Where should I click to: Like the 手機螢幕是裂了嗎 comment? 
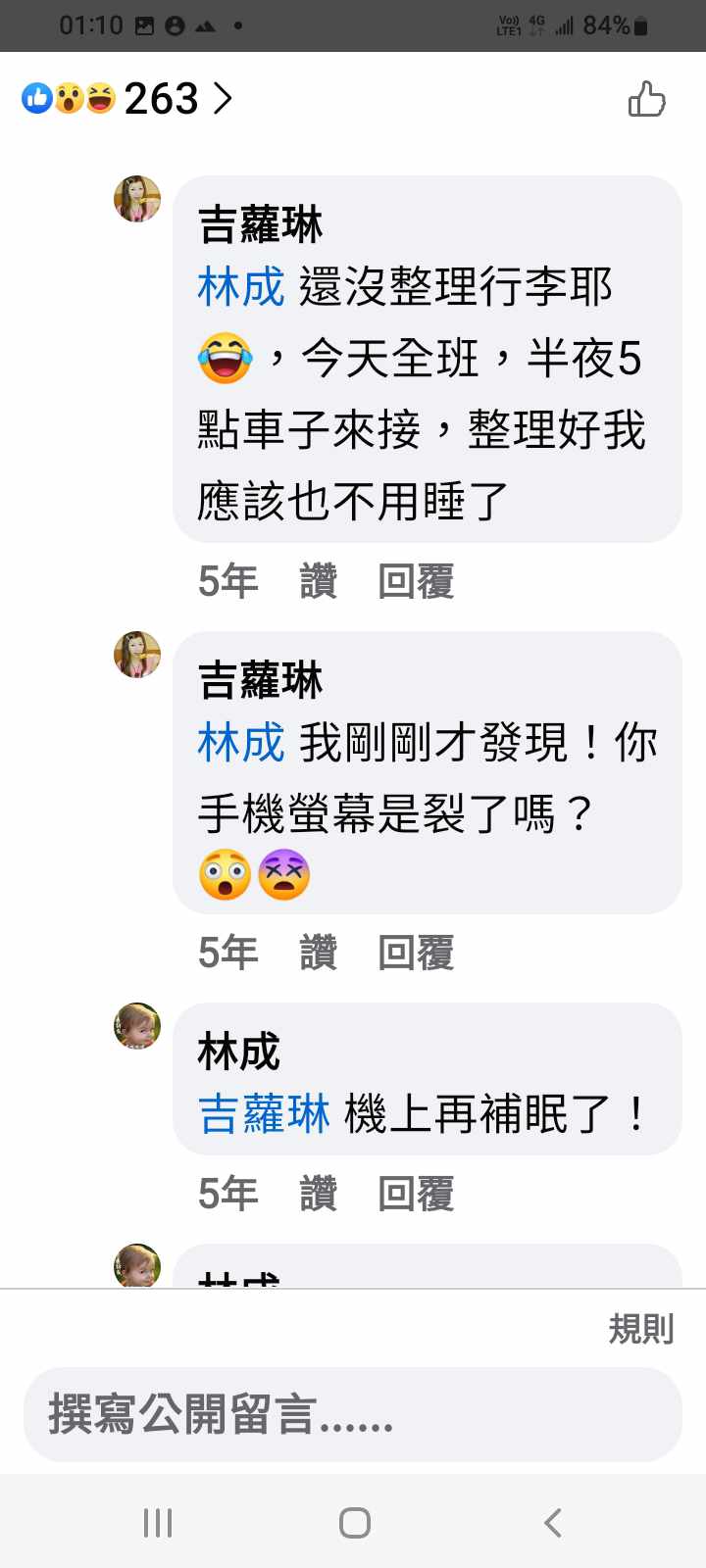pos(318,952)
